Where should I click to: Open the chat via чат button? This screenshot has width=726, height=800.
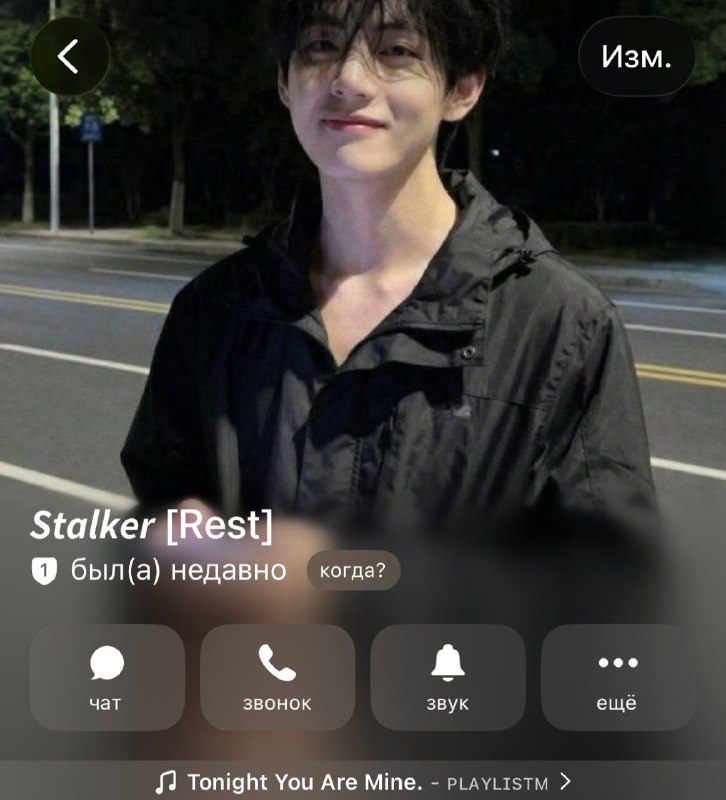107,678
